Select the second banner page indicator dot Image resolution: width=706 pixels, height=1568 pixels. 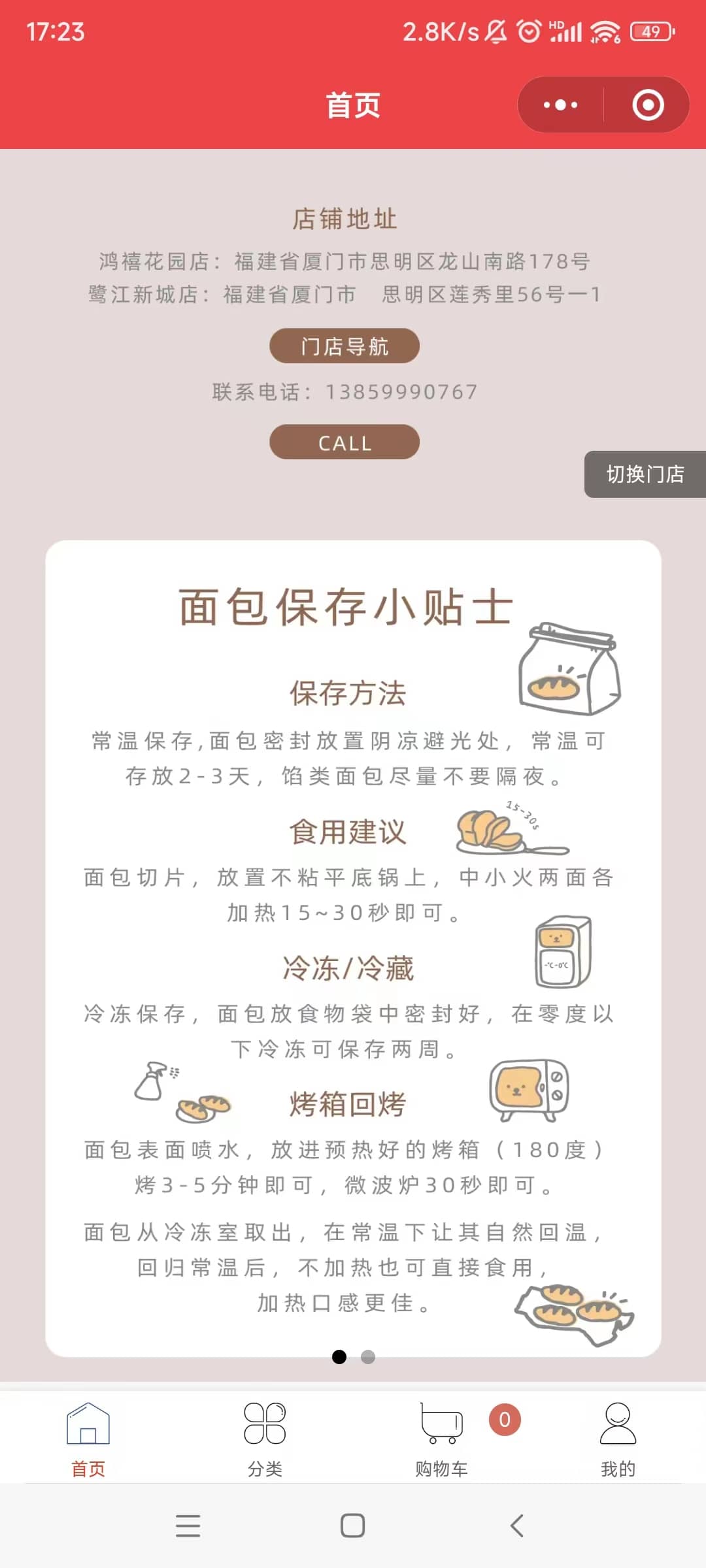[x=368, y=1357]
